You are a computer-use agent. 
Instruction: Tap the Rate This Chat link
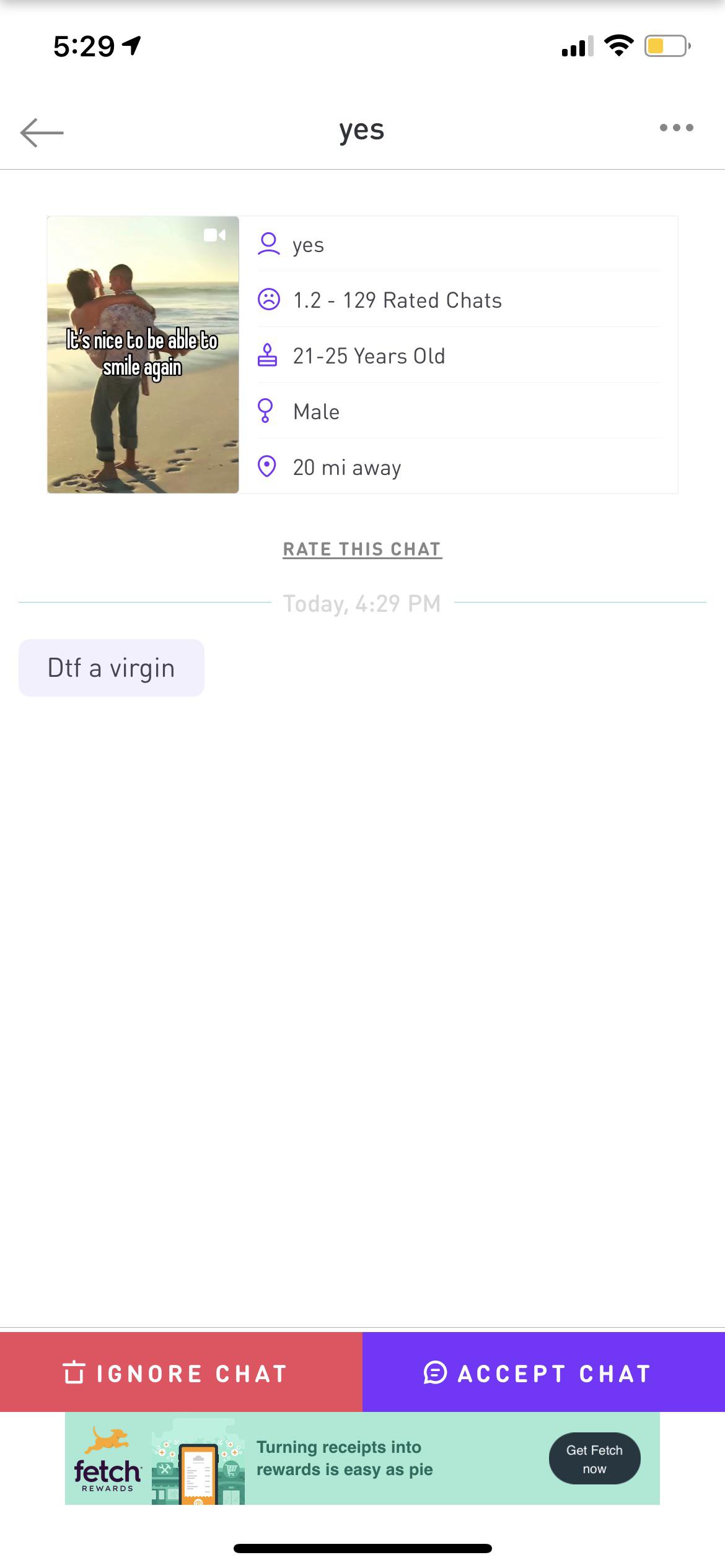coord(362,549)
